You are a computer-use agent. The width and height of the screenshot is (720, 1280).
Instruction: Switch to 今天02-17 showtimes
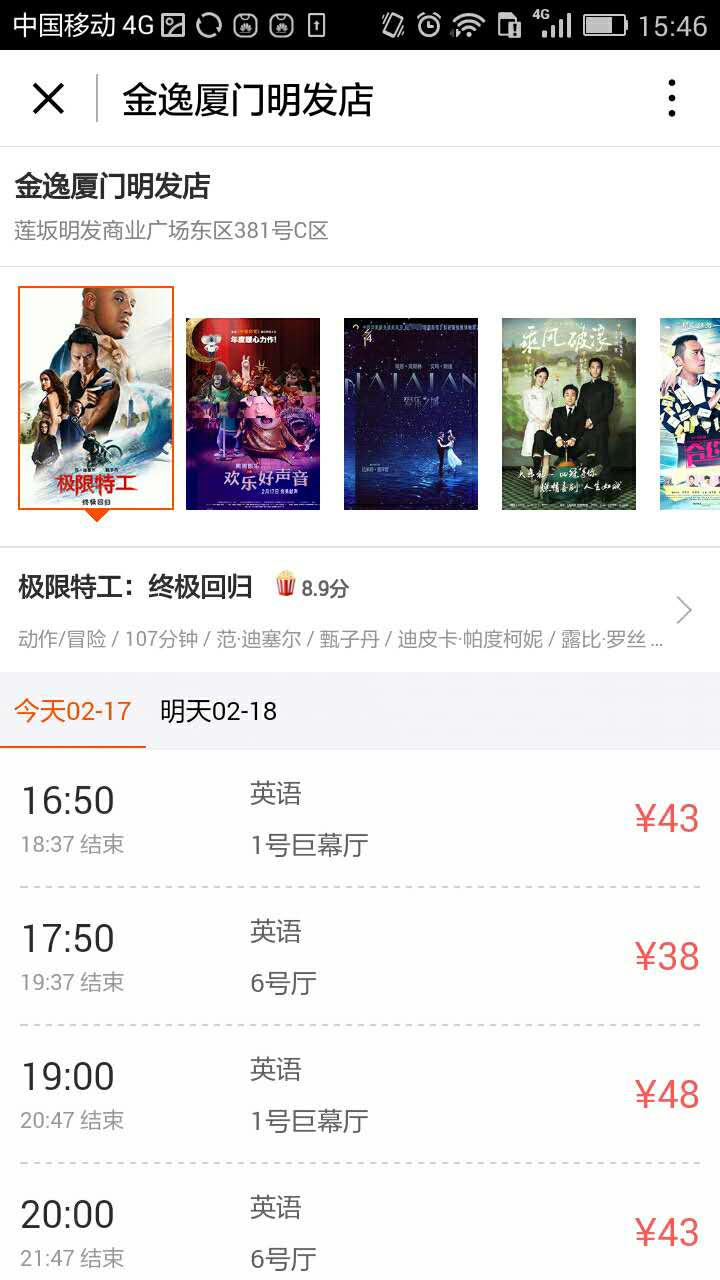click(73, 711)
